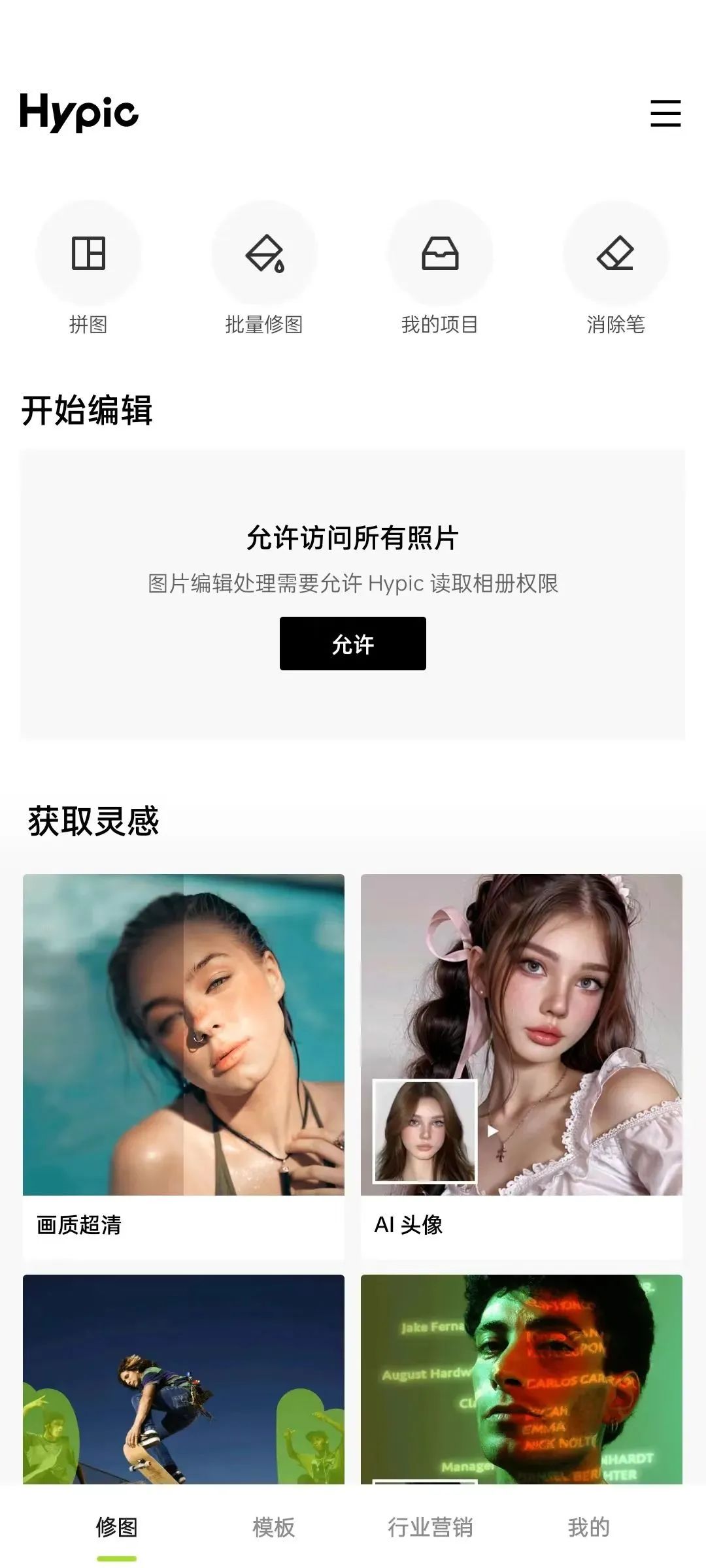
Task: Go to the 我的 tab
Action: 588,1527
